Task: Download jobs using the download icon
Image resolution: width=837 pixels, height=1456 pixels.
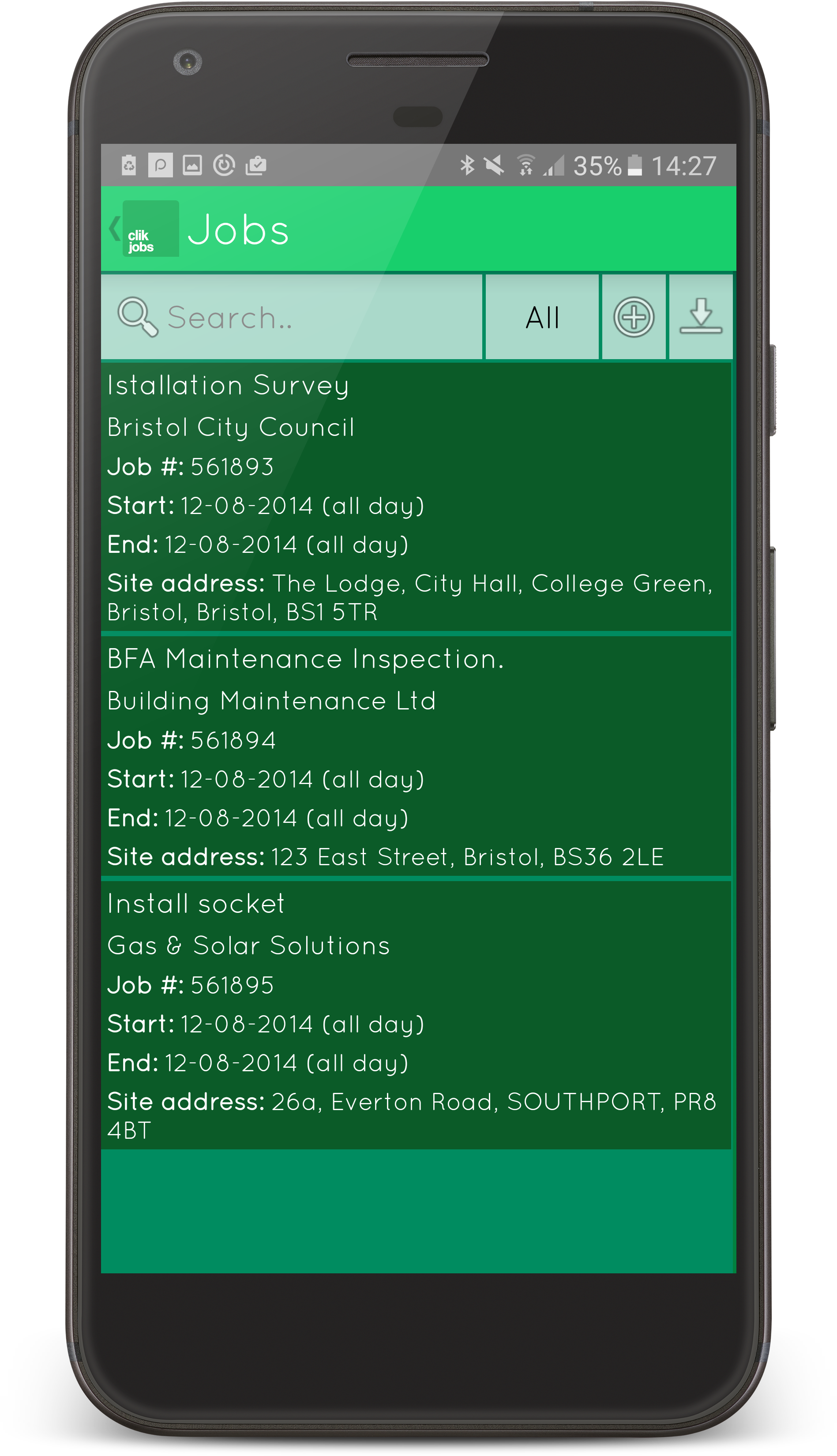Action: 700,317
